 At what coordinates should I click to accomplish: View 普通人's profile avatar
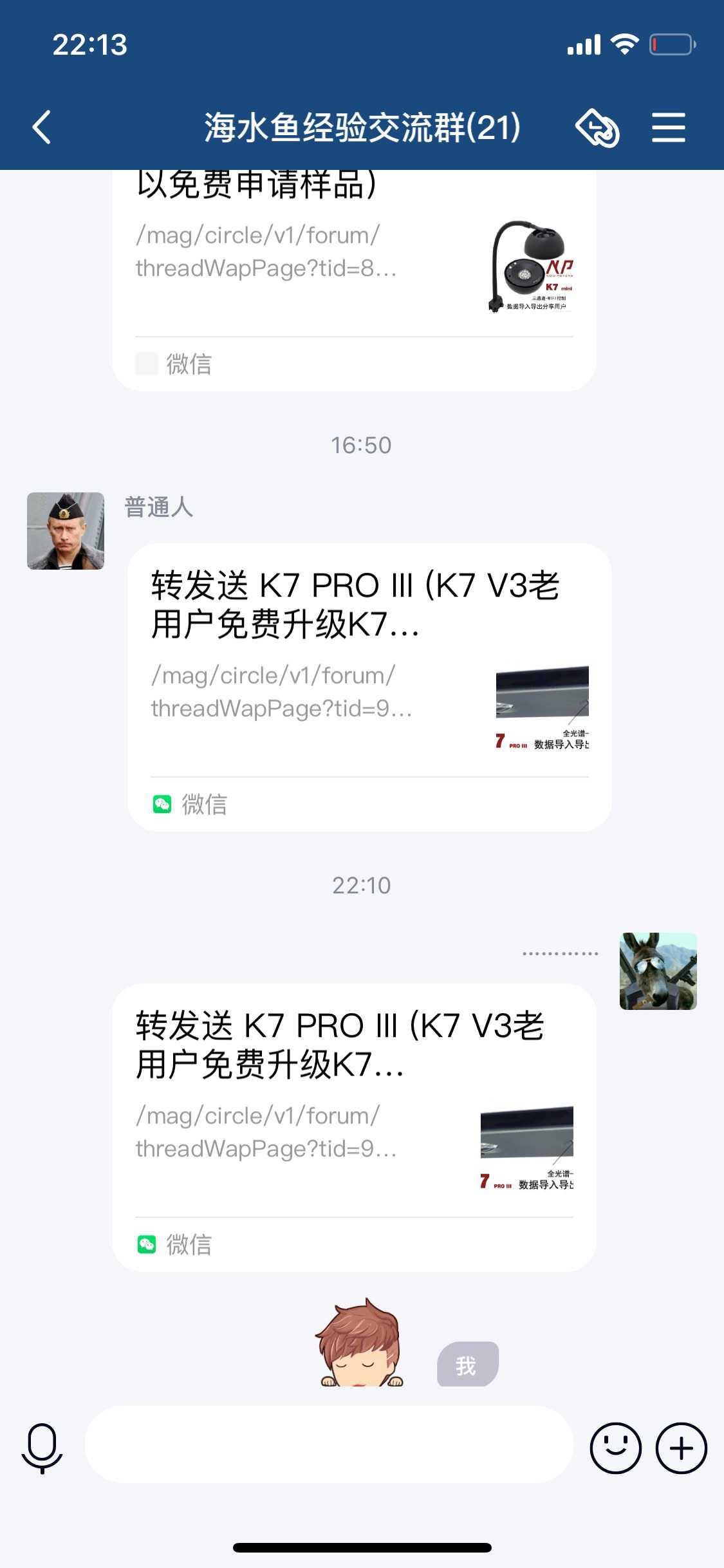[x=66, y=531]
